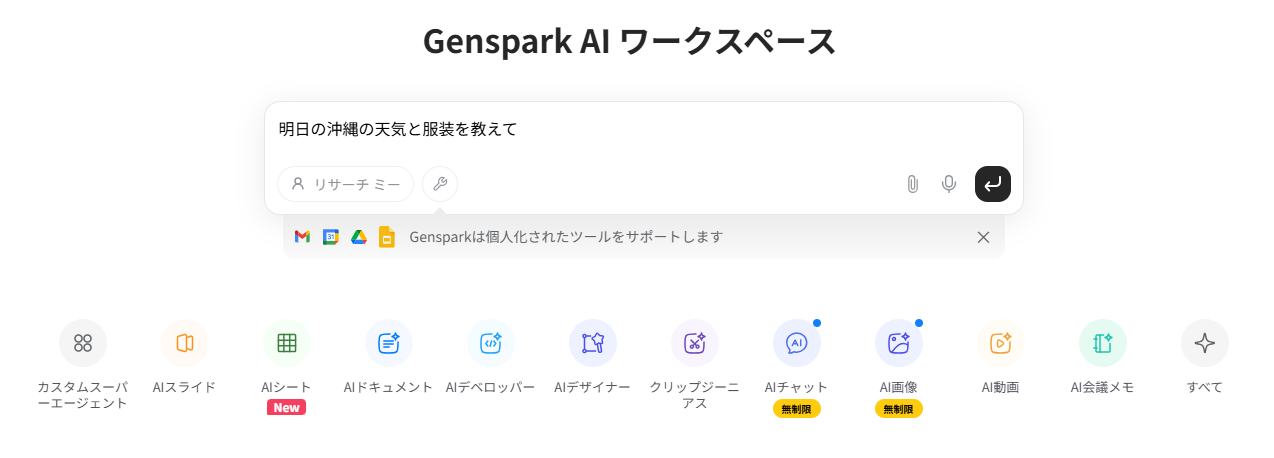The width and height of the screenshot is (1274, 458).
Task: Launch AIスライド
Action: [185, 343]
